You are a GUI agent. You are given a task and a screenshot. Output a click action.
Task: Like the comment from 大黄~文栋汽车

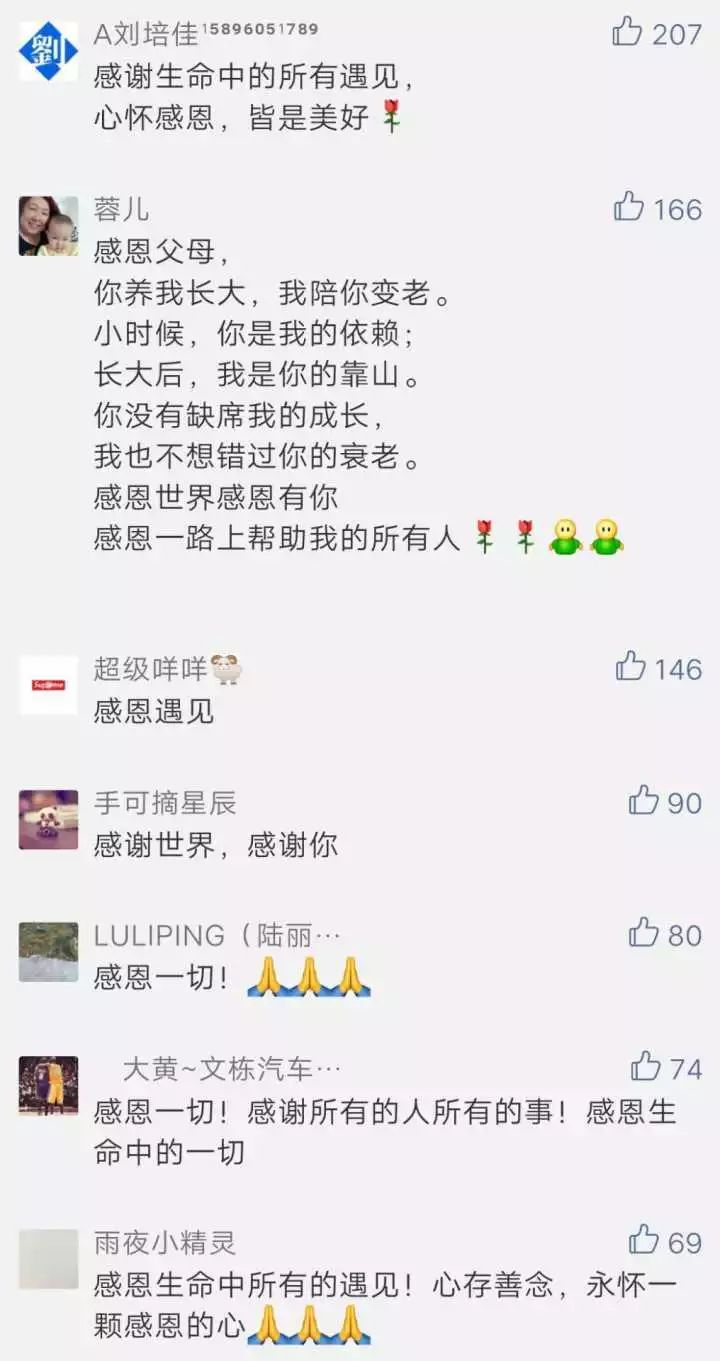coord(646,1067)
